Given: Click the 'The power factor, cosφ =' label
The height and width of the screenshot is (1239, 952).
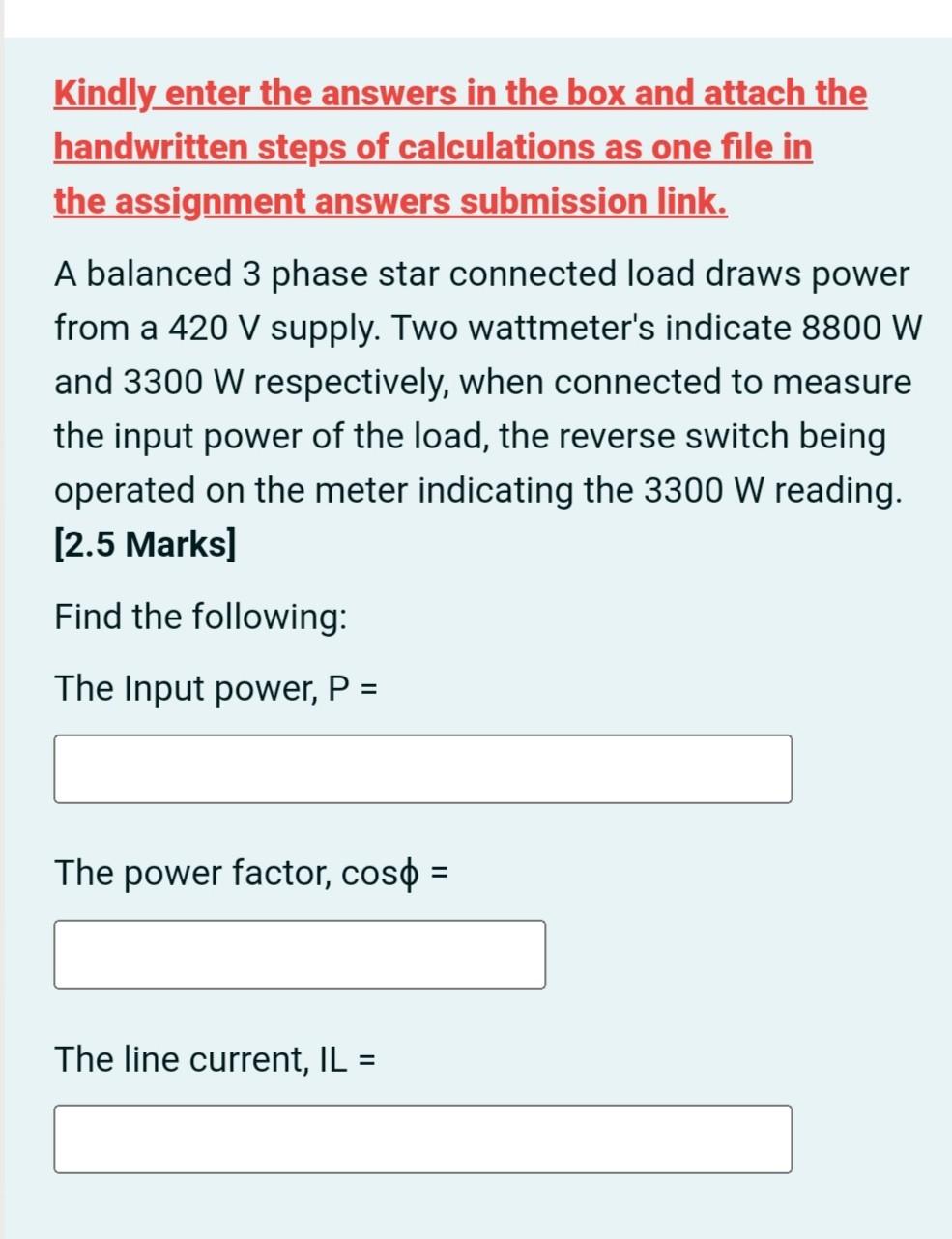Looking at the screenshot, I should [250, 873].
